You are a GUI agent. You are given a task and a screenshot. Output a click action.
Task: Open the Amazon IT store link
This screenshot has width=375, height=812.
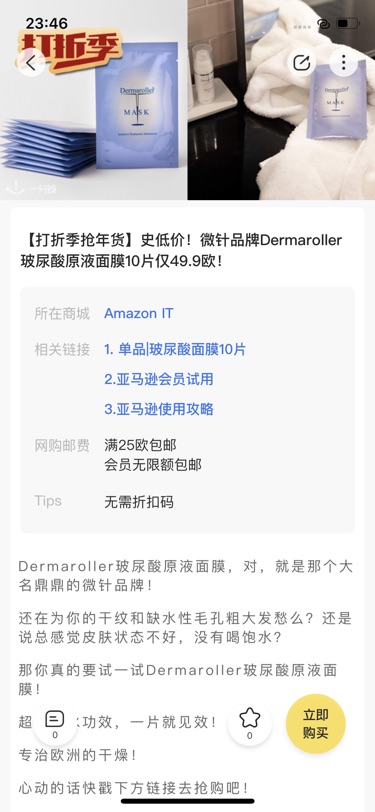pos(139,313)
